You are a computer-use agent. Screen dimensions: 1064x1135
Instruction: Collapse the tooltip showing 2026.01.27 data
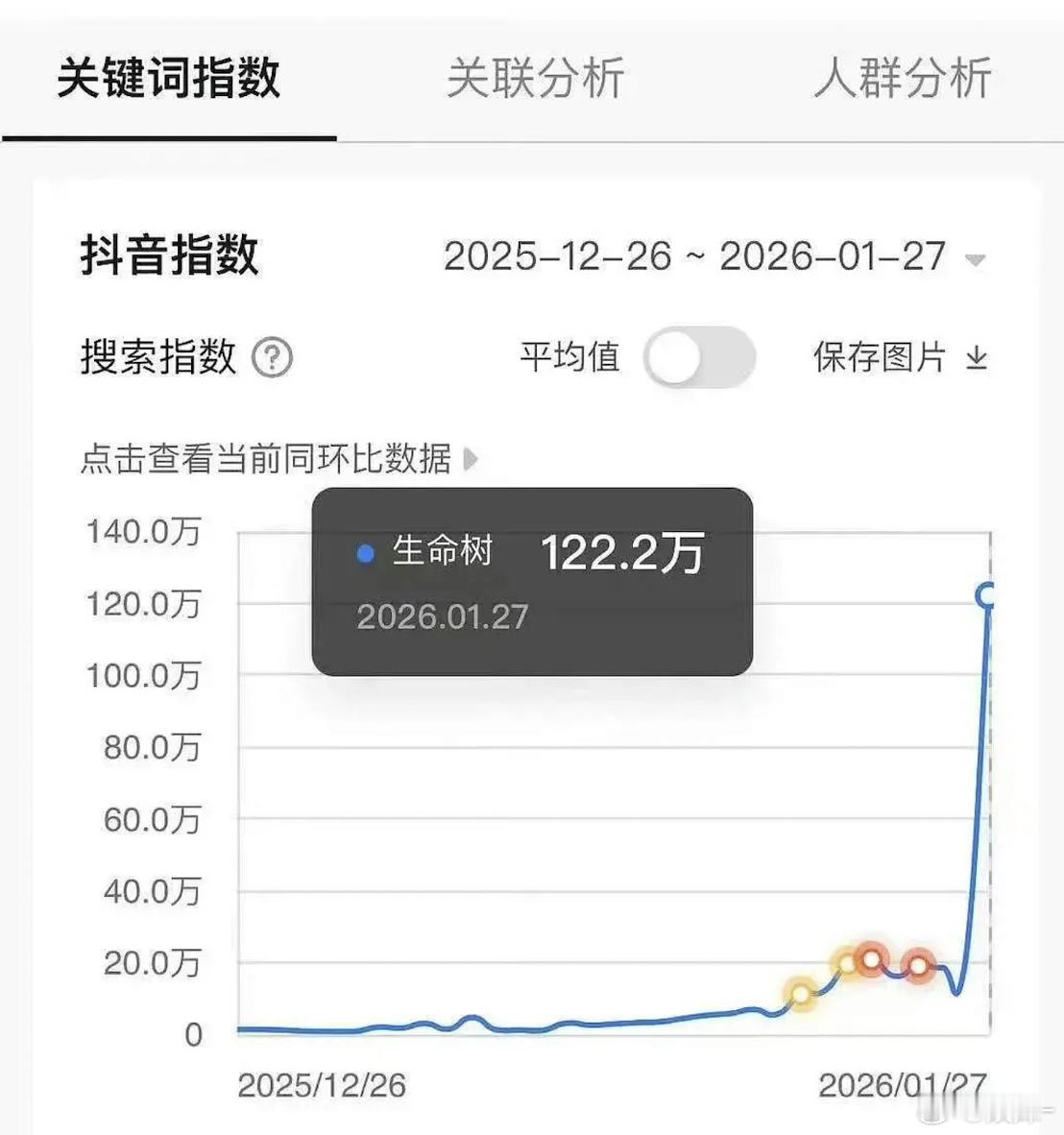533,579
